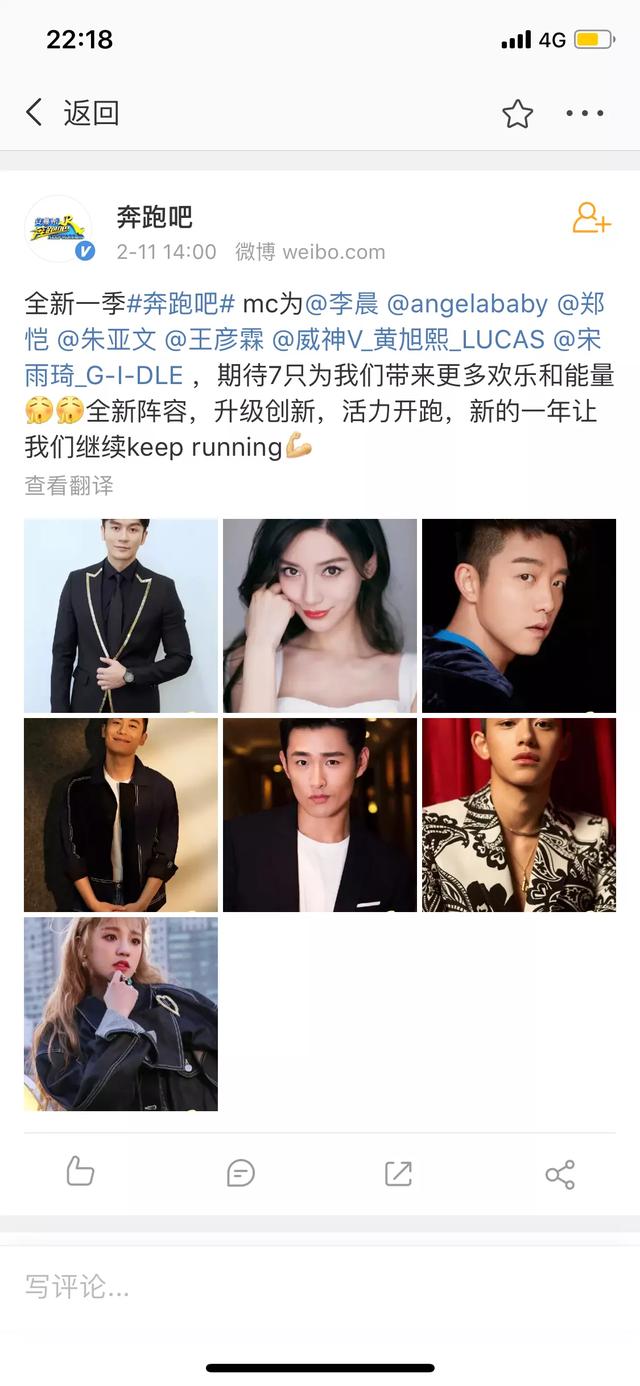
Task: Like this post with thumbs-up
Action: click(80, 1172)
